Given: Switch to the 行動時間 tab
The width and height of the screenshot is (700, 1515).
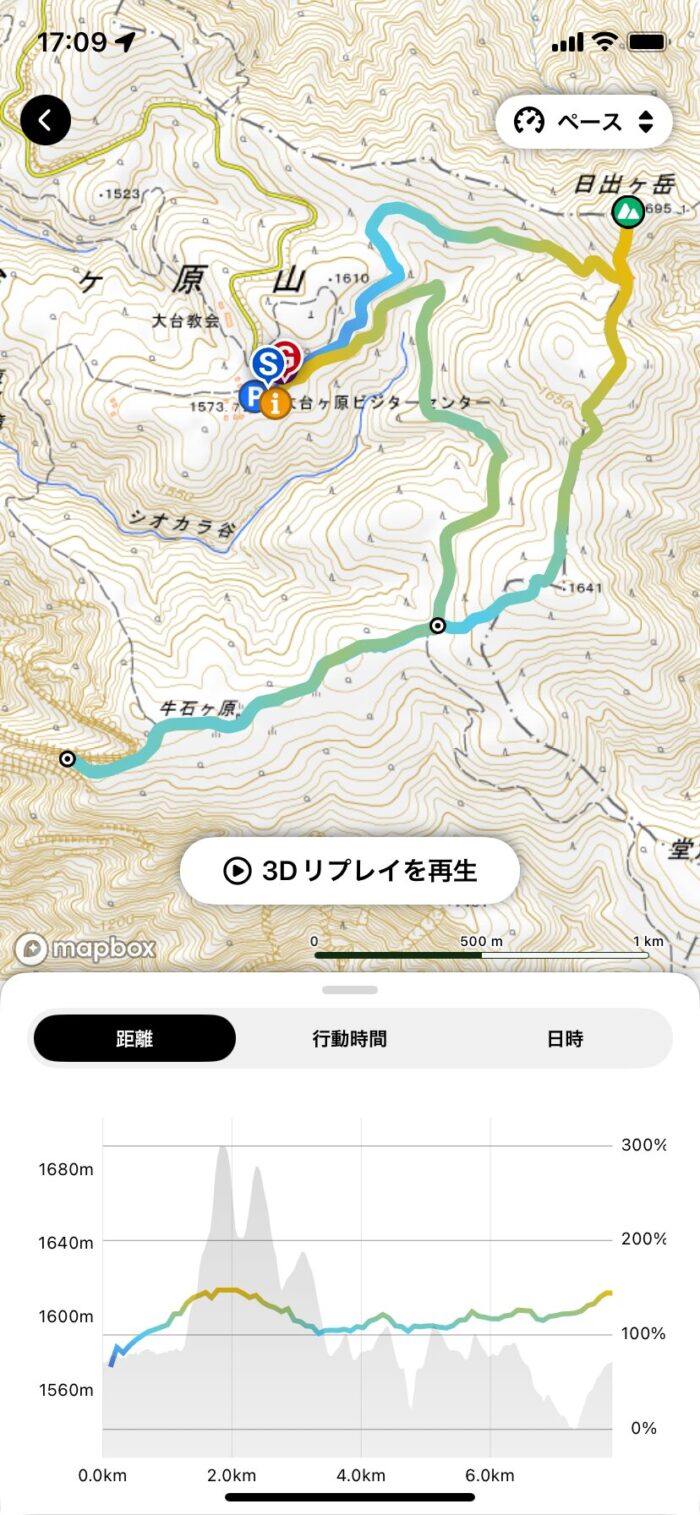Looking at the screenshot, I should (x=349, y=1038).
